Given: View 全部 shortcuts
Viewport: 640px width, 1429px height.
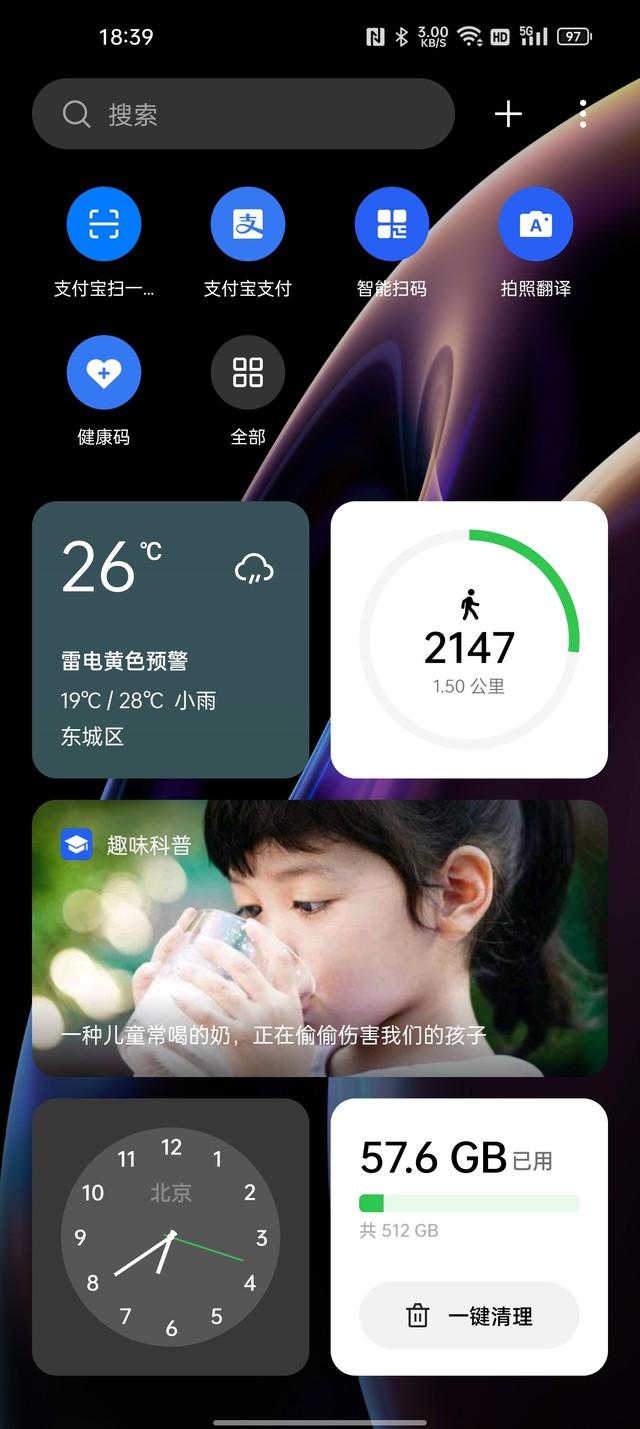Looking at the screenshot, I should point(248,373).
